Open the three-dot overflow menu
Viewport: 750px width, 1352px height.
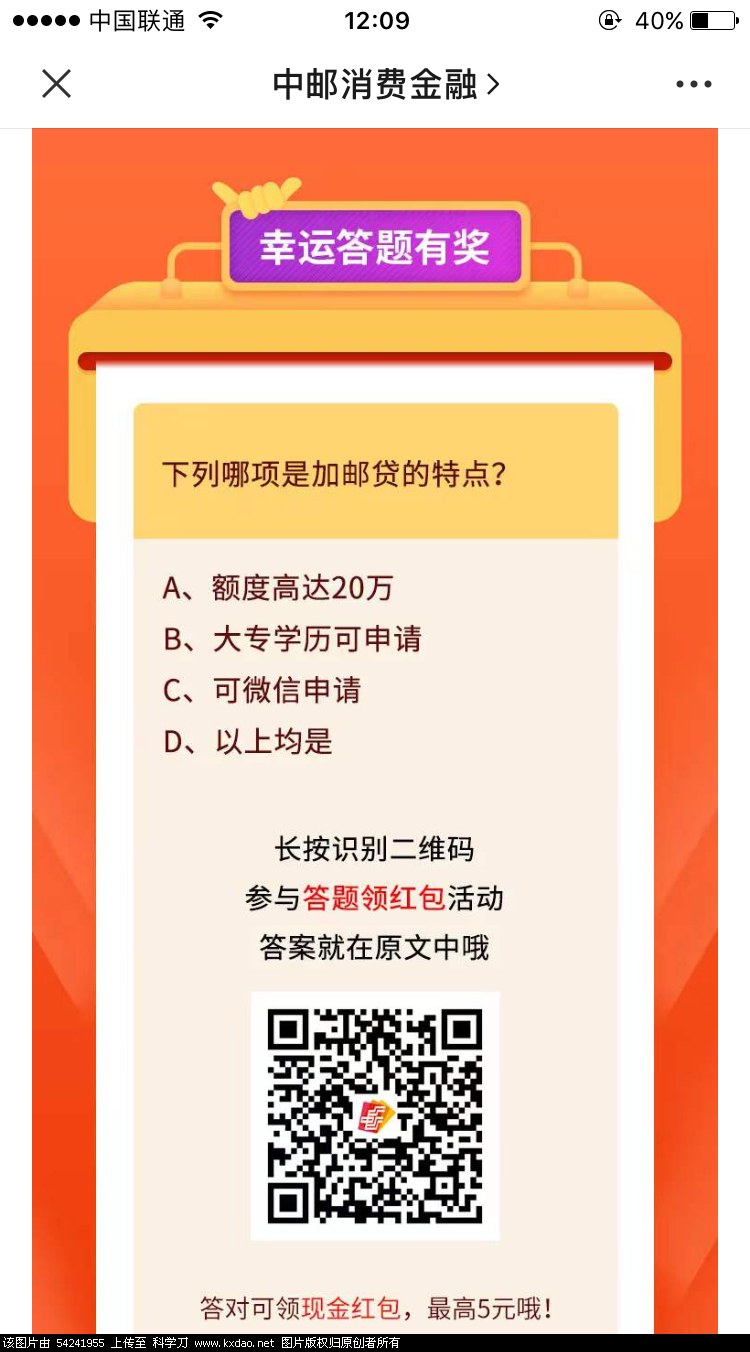click(693, 85)
